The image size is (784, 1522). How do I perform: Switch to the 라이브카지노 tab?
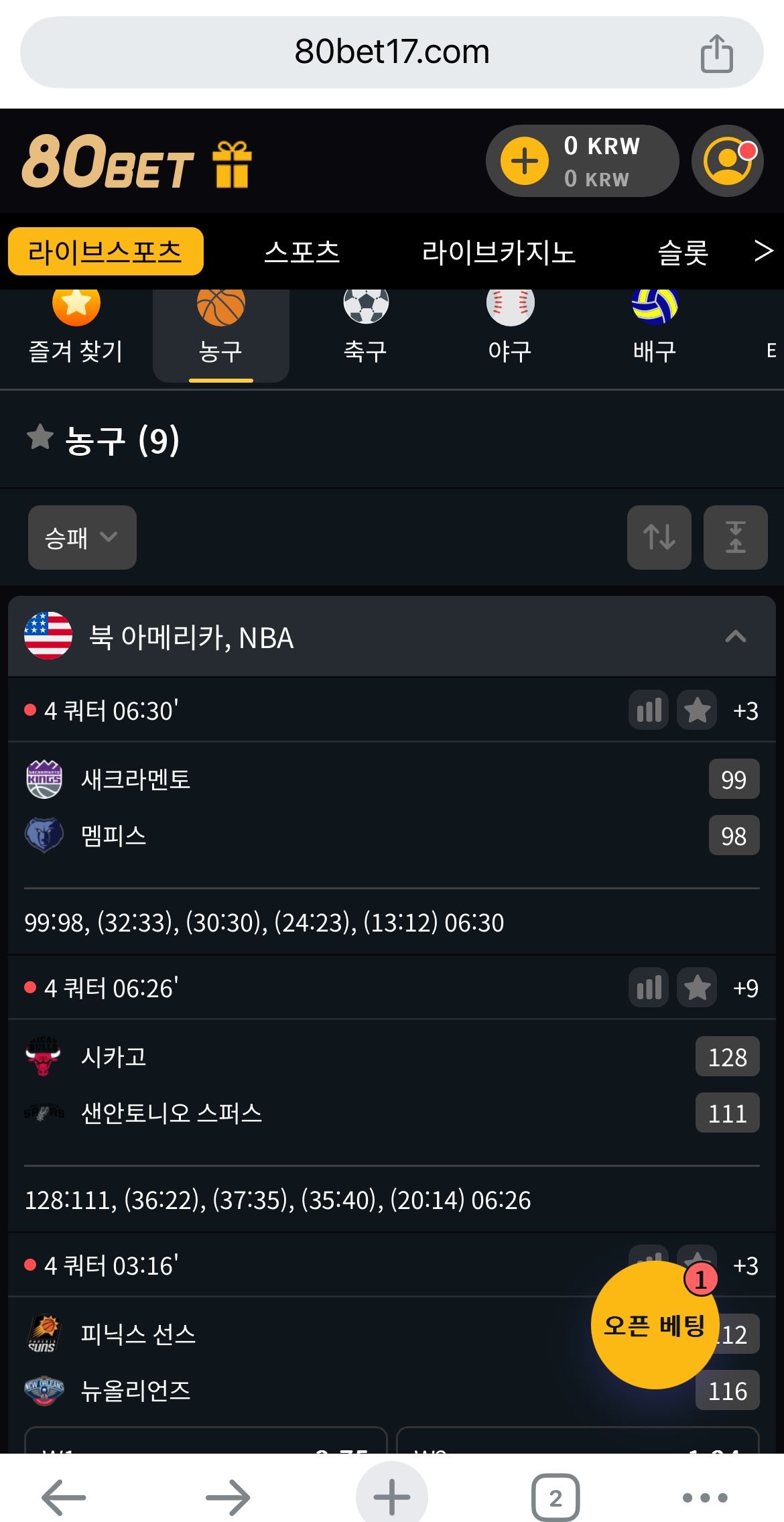499,252
